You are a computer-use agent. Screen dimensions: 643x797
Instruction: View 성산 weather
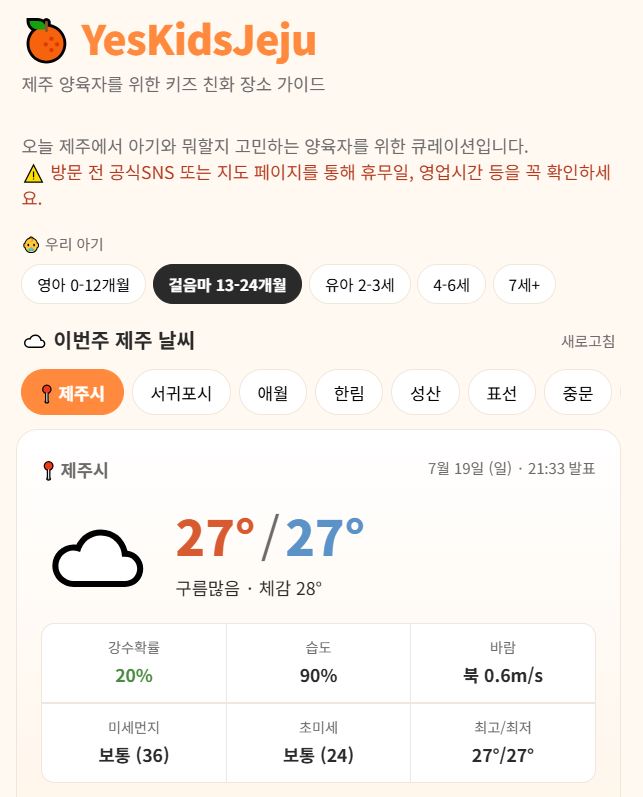pos(425,392)
